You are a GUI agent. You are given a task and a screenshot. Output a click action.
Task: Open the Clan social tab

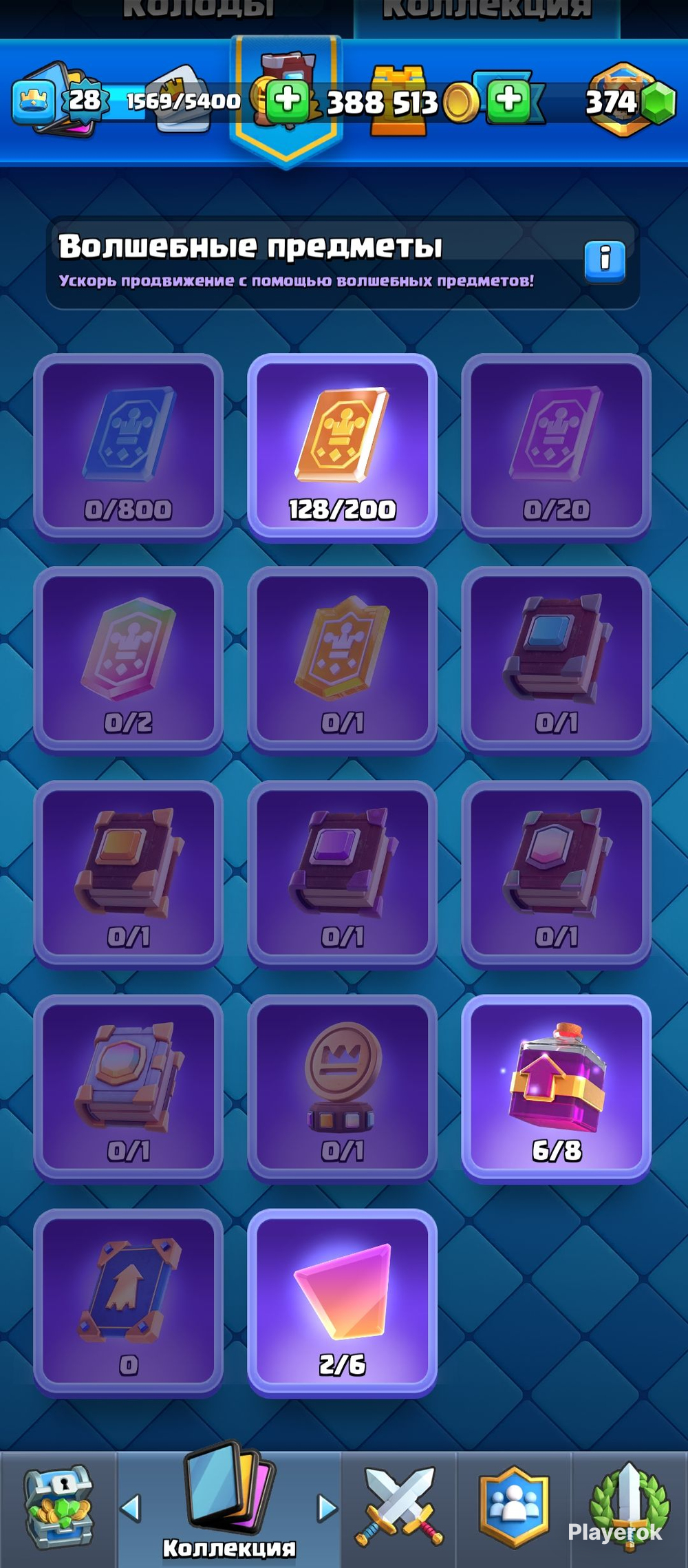[514, 1509]
